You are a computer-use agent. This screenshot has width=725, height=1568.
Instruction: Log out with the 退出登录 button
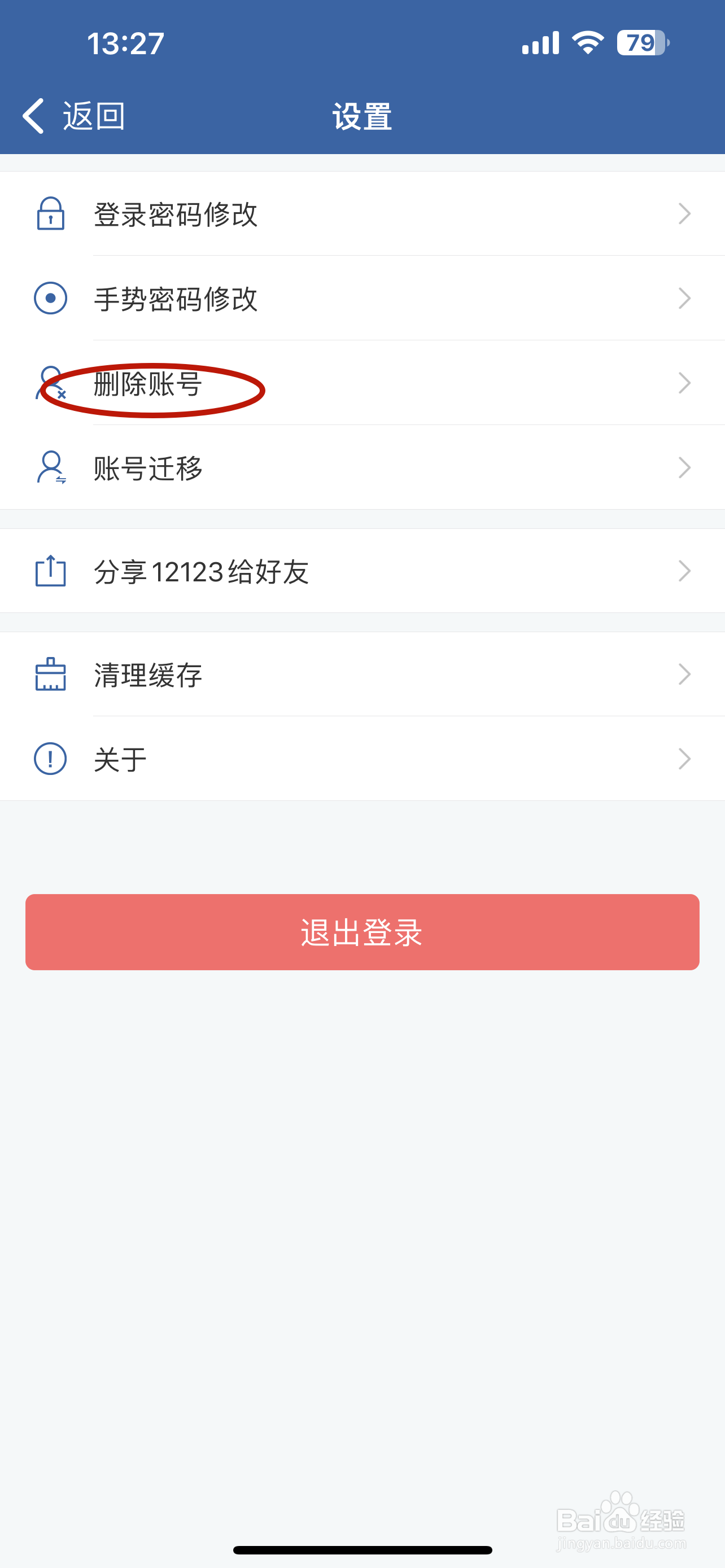(362, 932)
